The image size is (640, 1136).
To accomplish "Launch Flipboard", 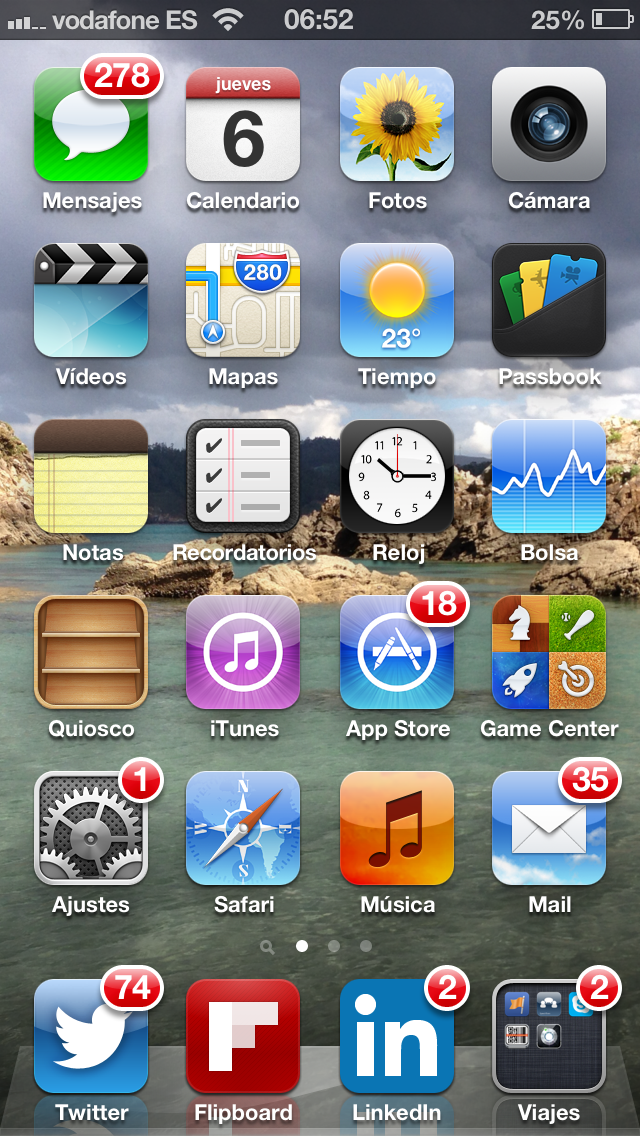I will point(243,1036).
